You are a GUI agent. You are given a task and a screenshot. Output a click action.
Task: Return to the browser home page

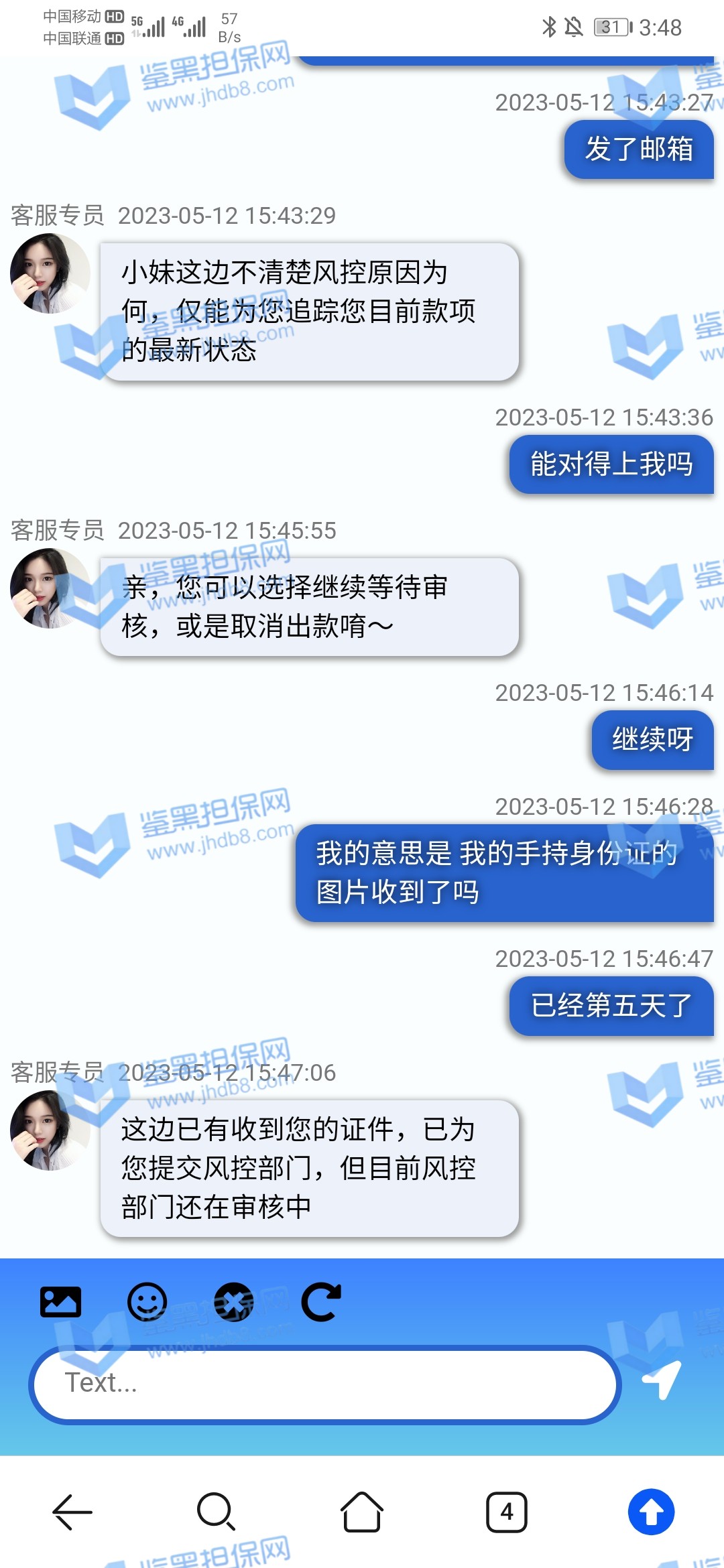tap(362, 1512)
